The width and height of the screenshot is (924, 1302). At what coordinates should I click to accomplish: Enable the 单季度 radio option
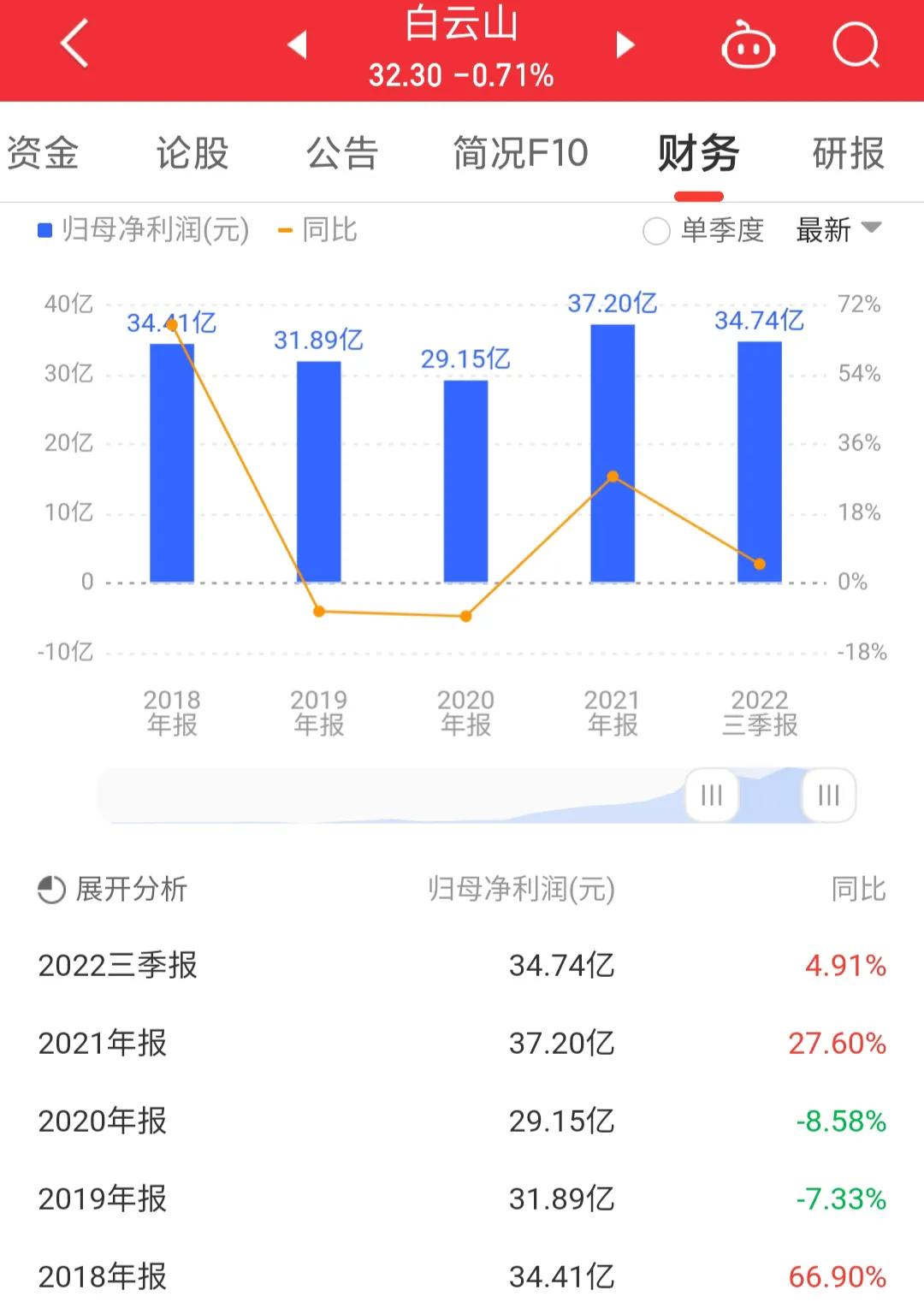pyautogui.click(x=655, y=230)
